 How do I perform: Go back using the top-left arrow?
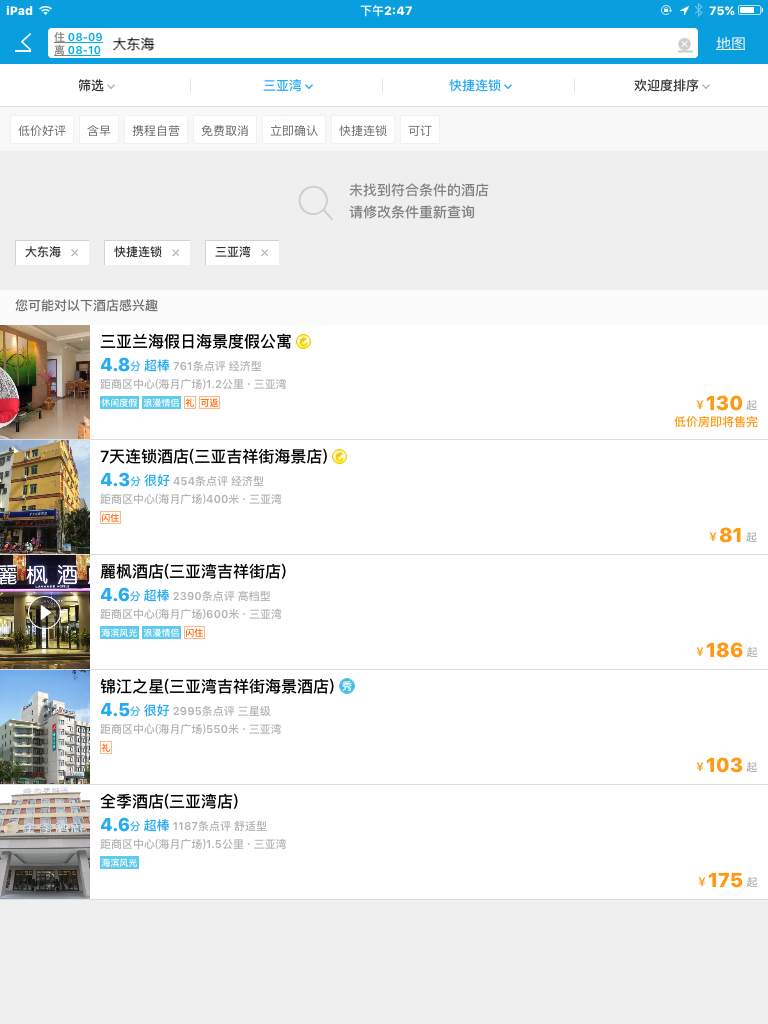pyautogui.click(x=24, y=43)
